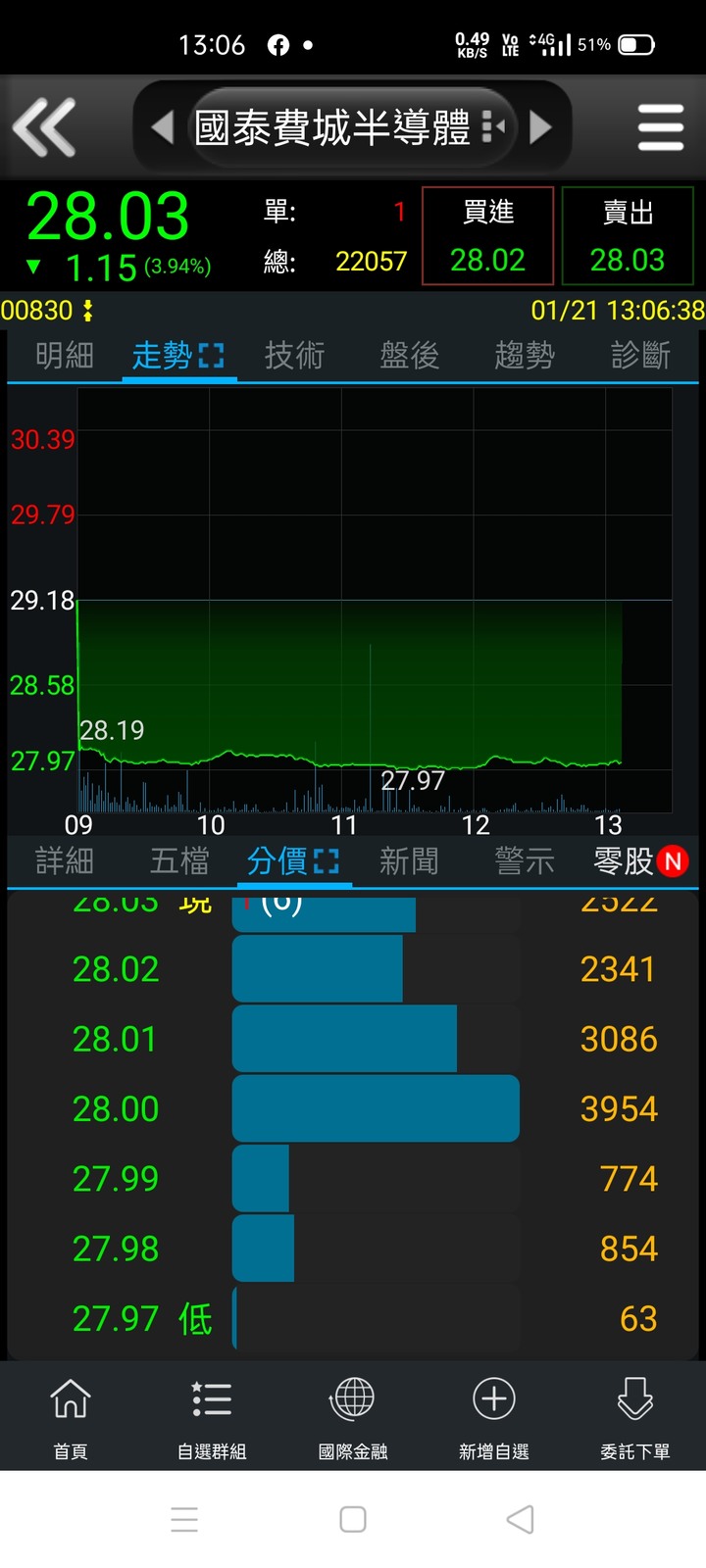Switch to the next stock with right arrow
Image resolution: width=706 pixels, height=1568 pixels.
[x=540, y=127]
